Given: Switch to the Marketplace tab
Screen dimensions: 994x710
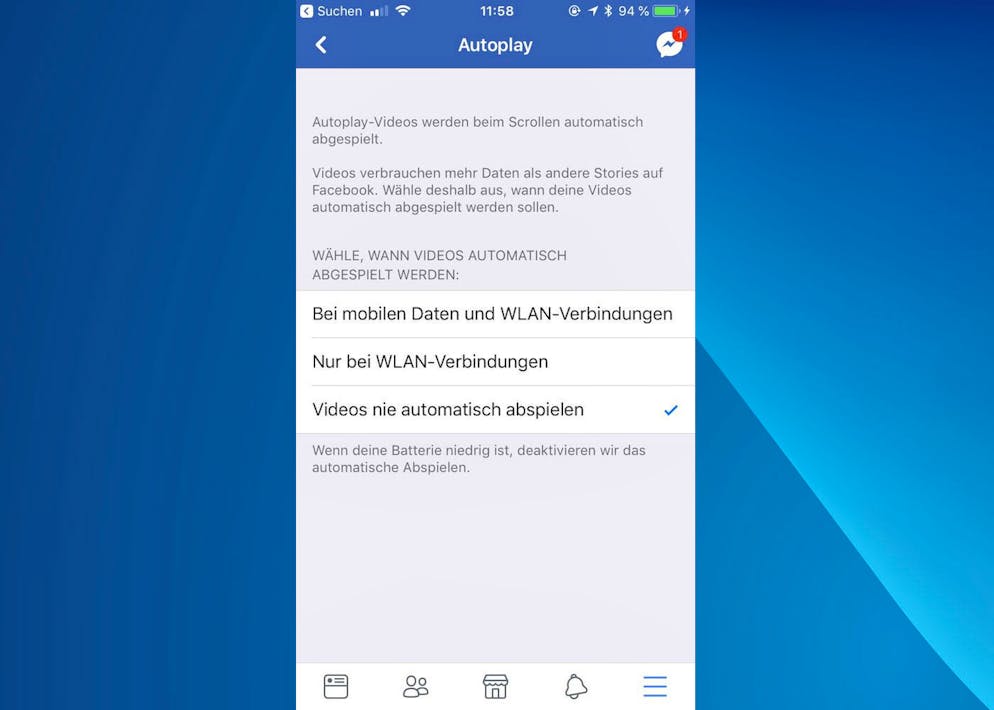Looking at the screenshot, I should coord(495,686).
